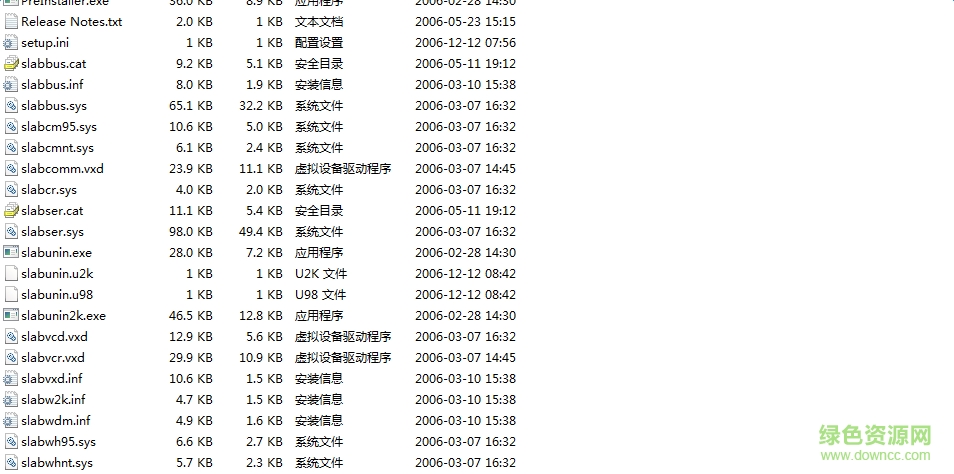Image resolution: width=954 pixels, height=474 pixels.
Task: Open the slabunin.exe application
Action: tap(56, 252)
